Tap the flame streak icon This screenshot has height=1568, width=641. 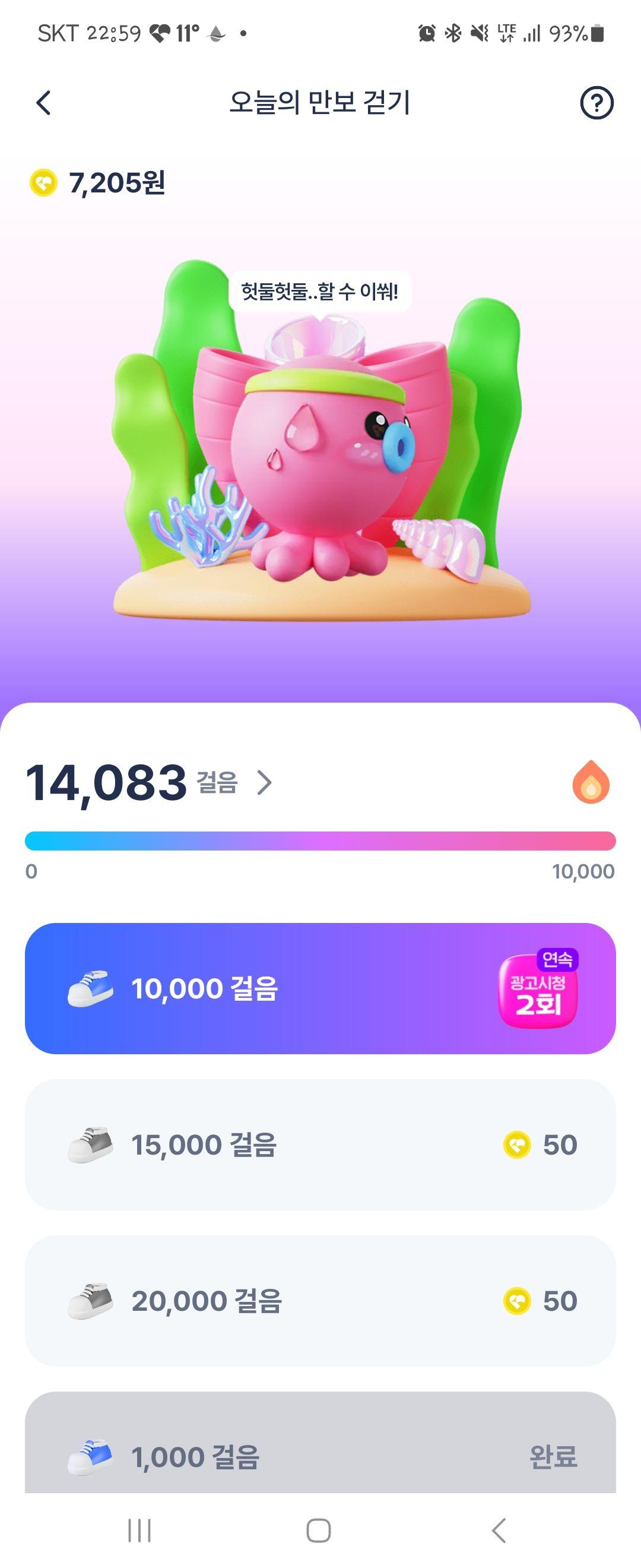click(591, 783)
